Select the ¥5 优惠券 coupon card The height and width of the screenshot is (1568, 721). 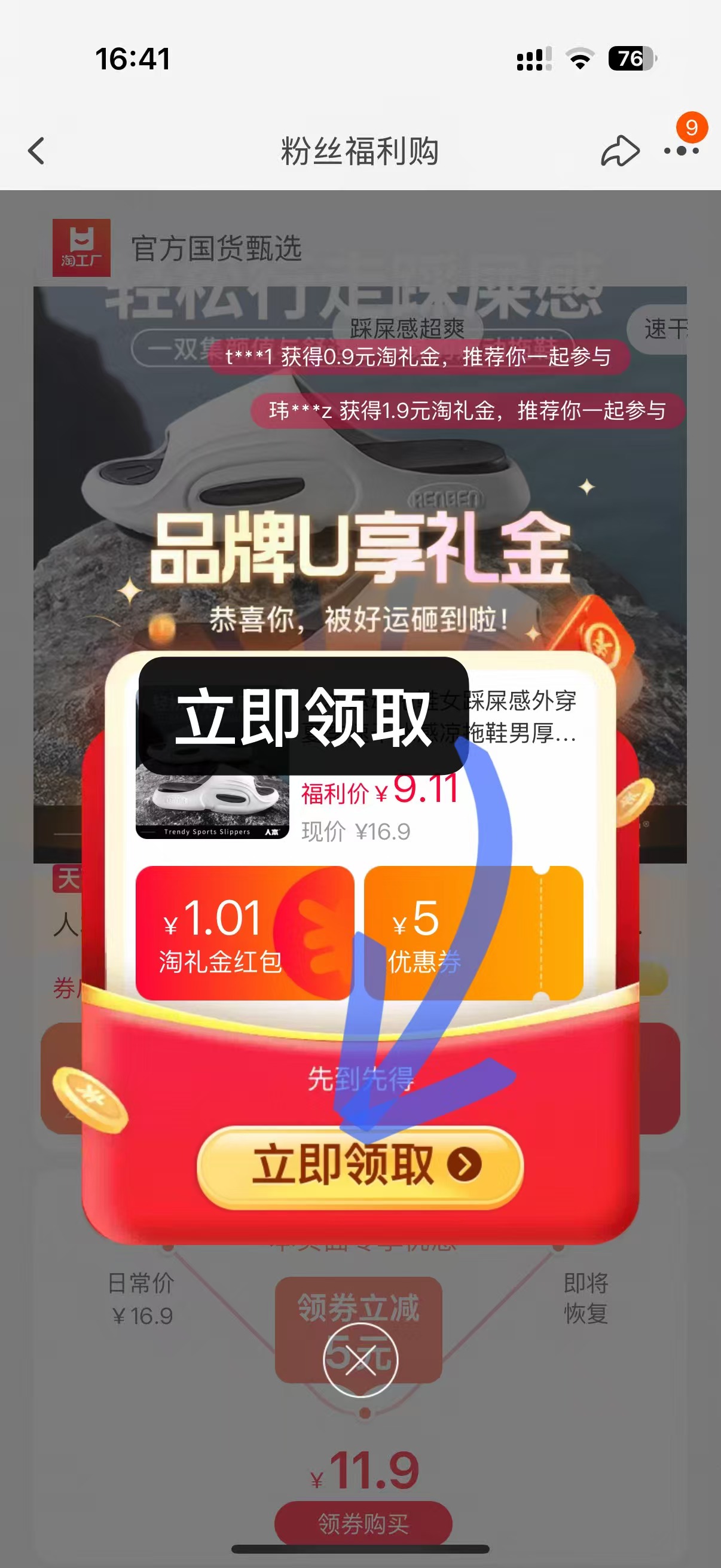point(473,932)
